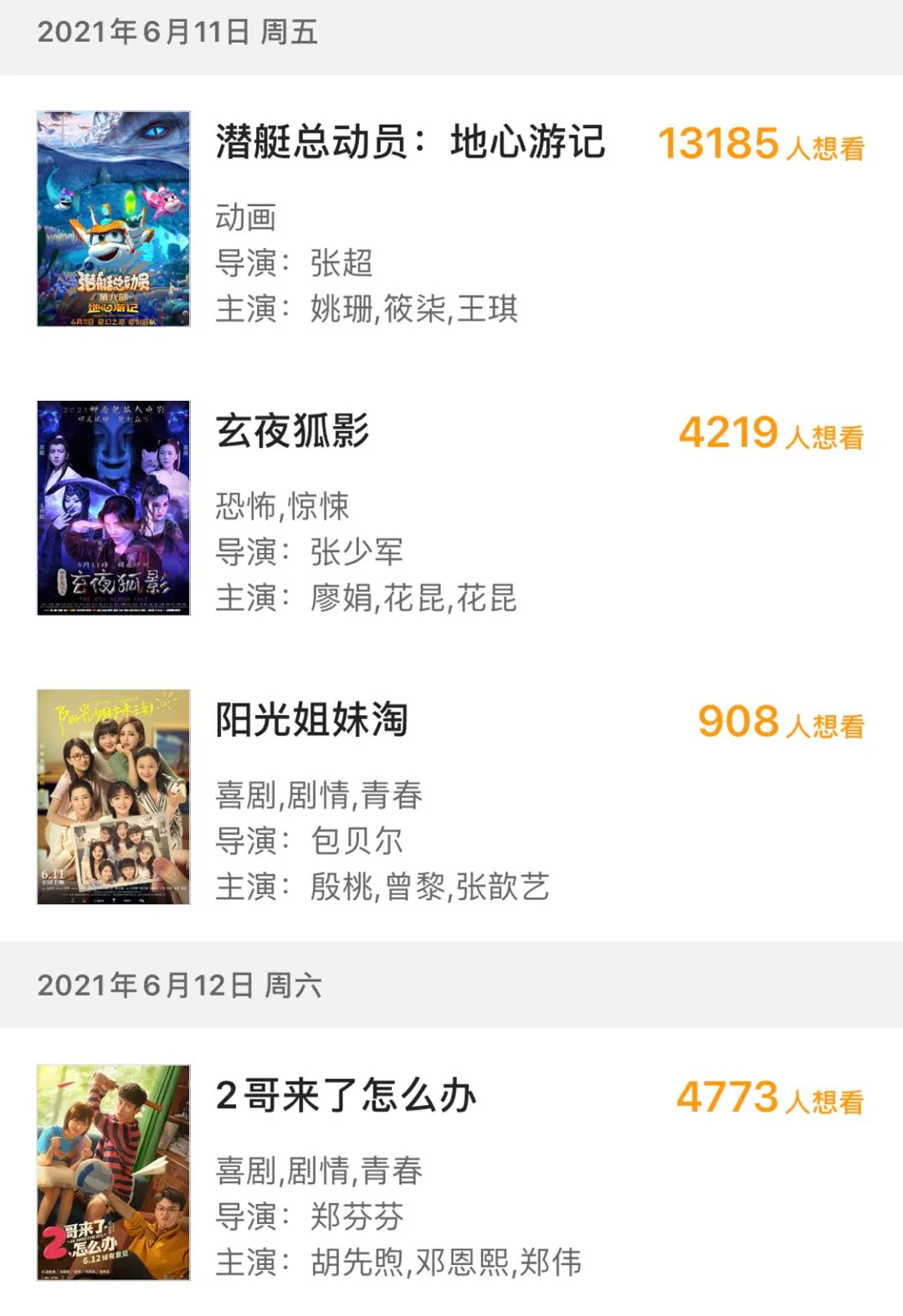View details for 玄夜狐影
Image resolution: width=903 pixels, height=1316 pixels.
(293, 431)
